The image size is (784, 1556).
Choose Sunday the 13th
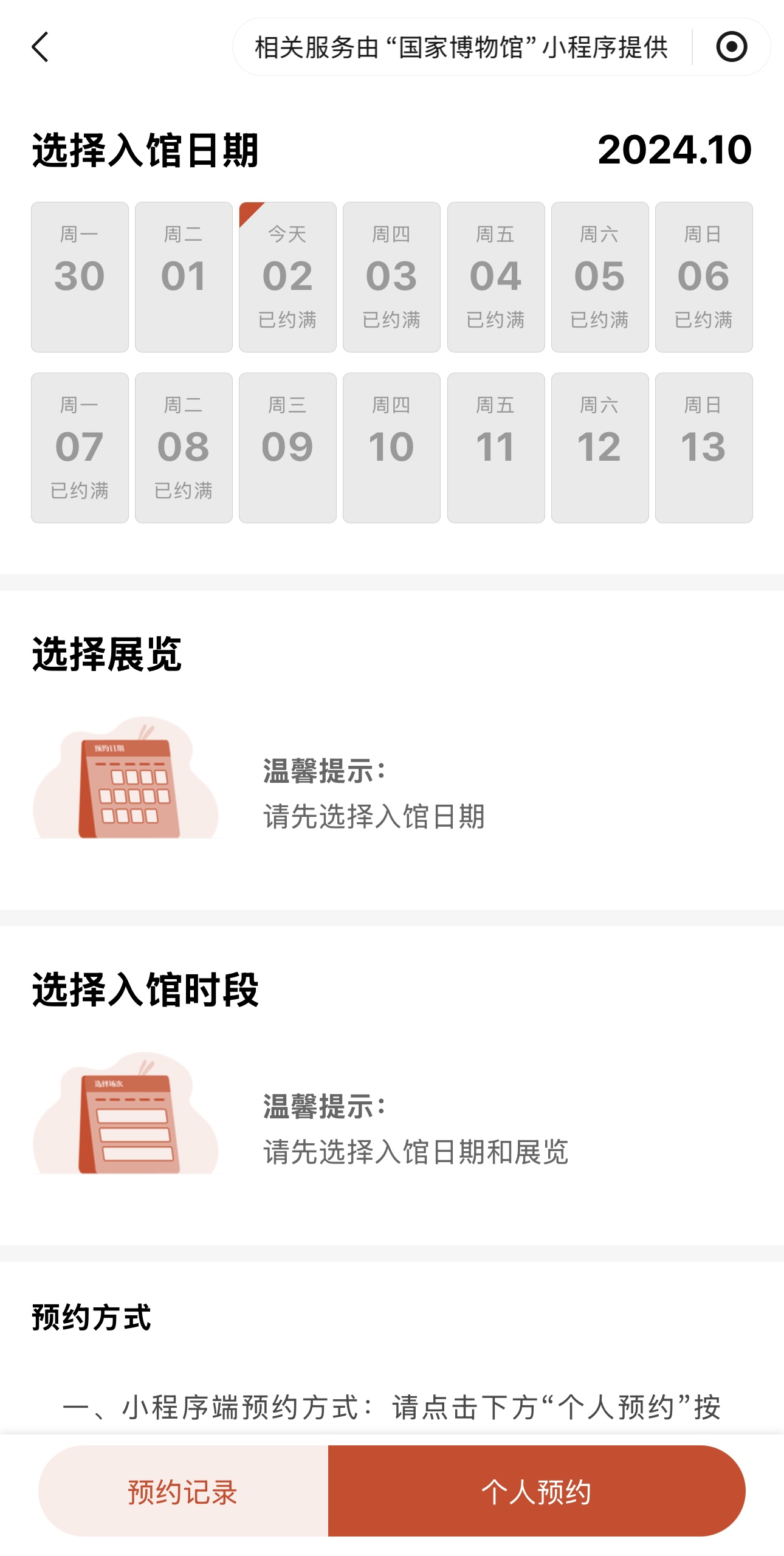tap(704, 448)
